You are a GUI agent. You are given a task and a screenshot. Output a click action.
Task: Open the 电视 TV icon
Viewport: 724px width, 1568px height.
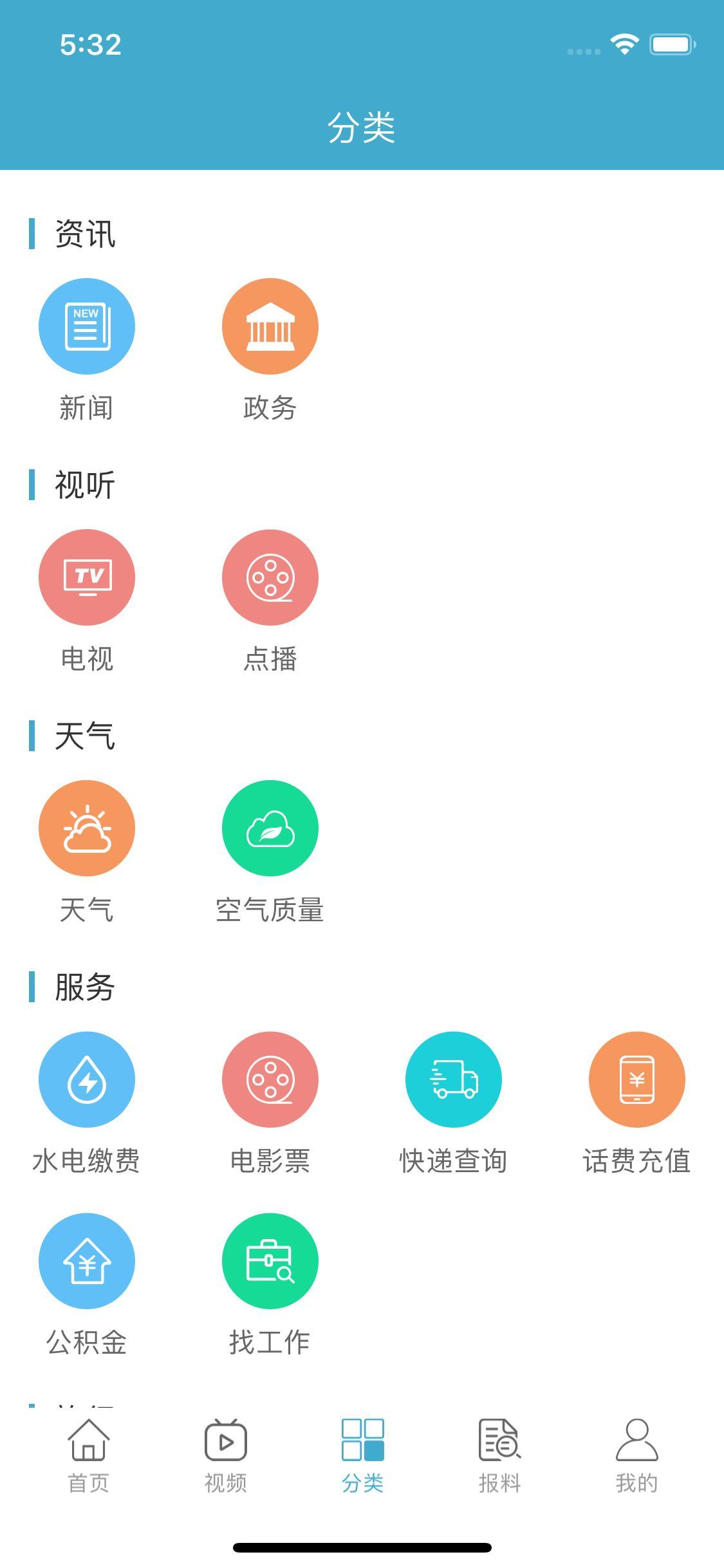[x=88, y=578]
